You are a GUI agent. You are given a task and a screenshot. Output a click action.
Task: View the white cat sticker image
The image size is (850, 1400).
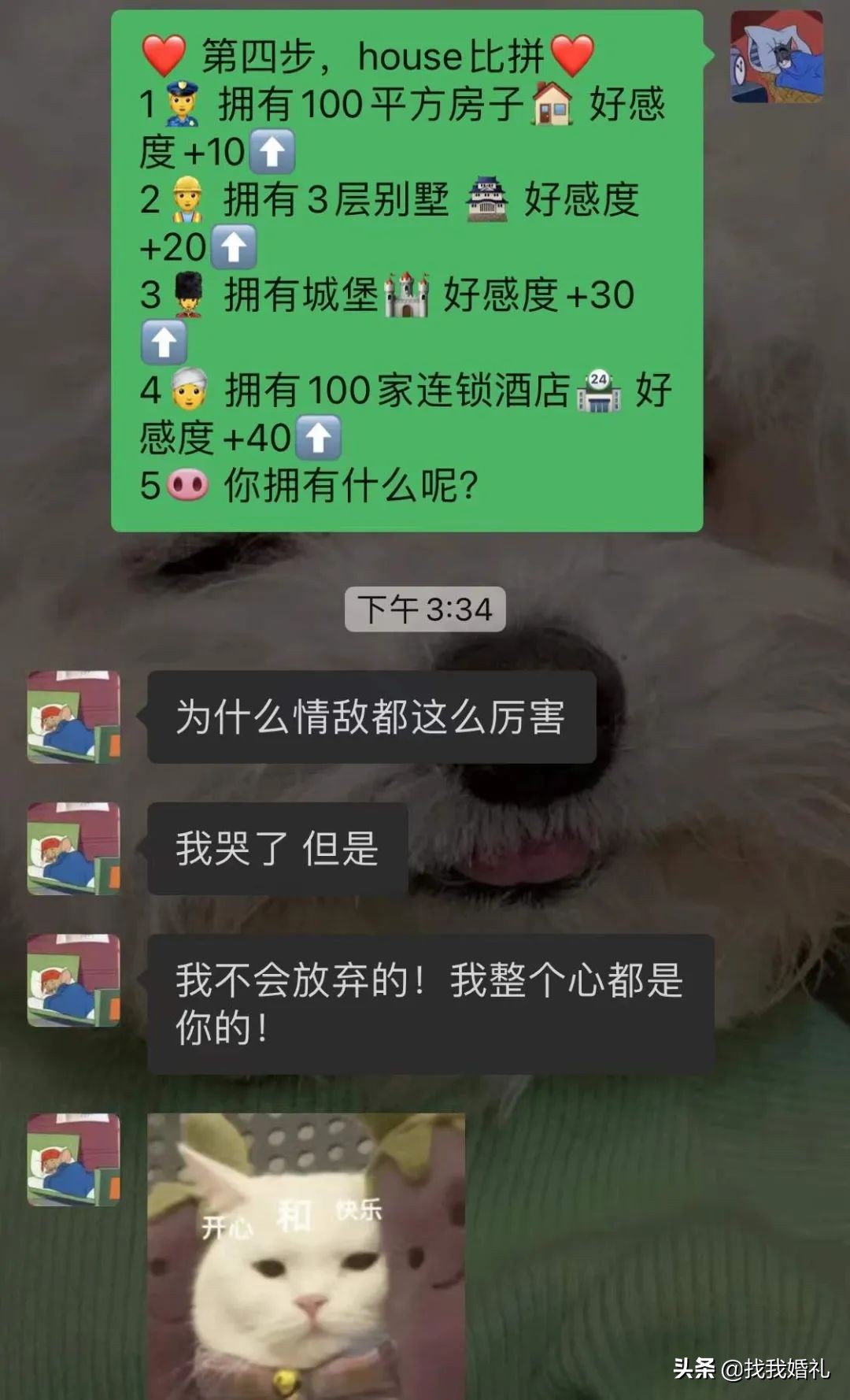(x=305, y=1256)
